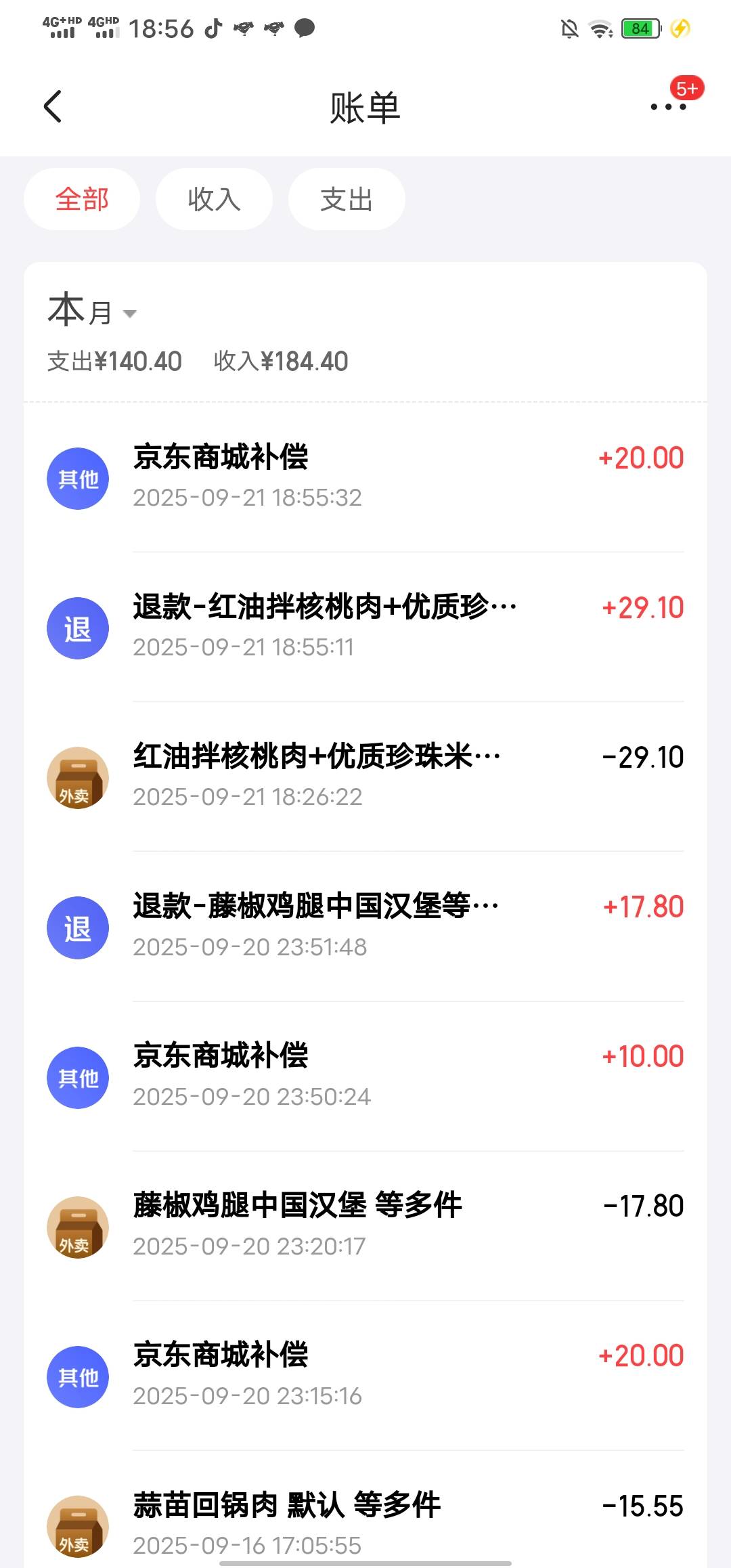The image size is (731, 1568).
Task: Open 京东商城补偿 entry from 23:15:16
Action: (x=365, y=1376)
